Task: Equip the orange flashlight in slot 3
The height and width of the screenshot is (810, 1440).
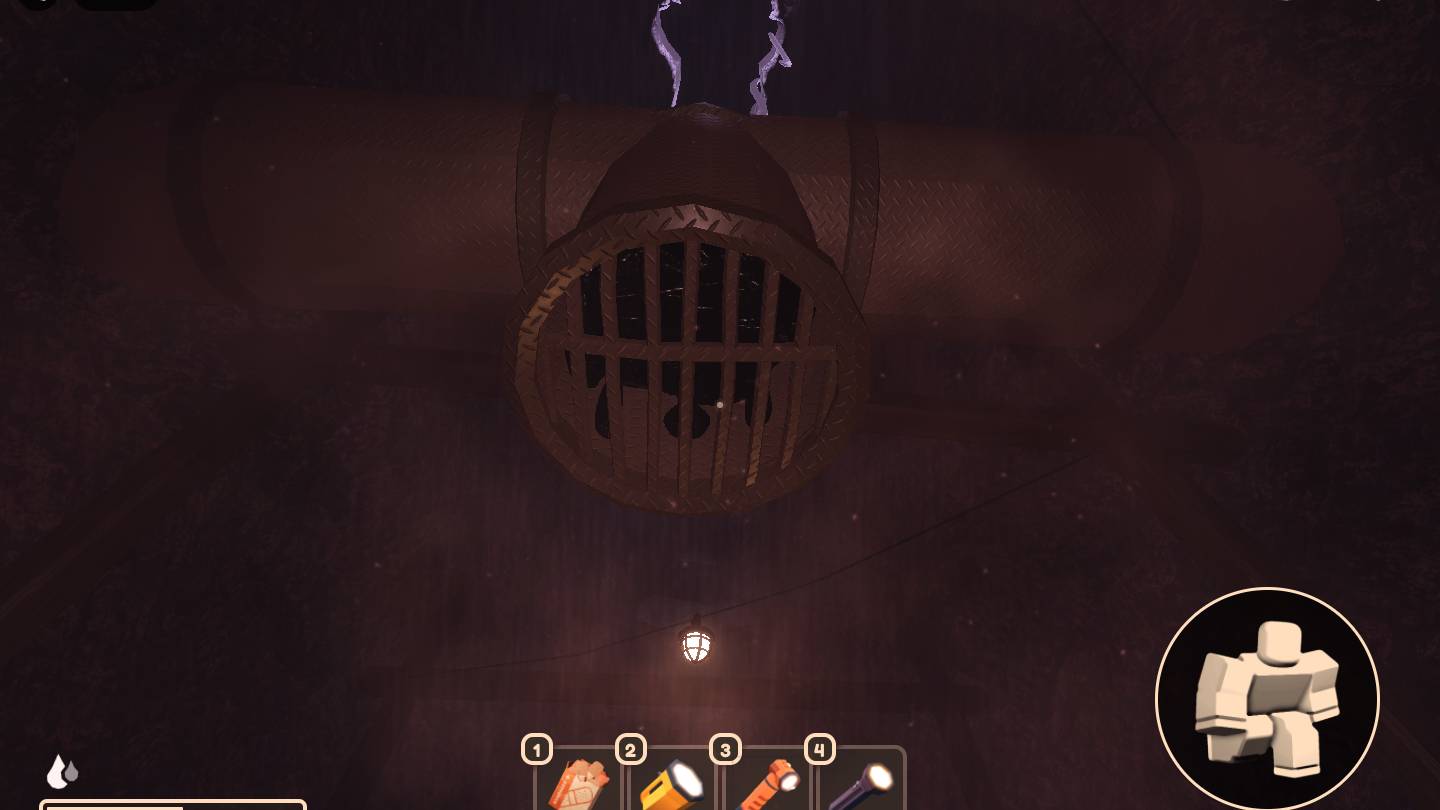Action: click(767, 783)
